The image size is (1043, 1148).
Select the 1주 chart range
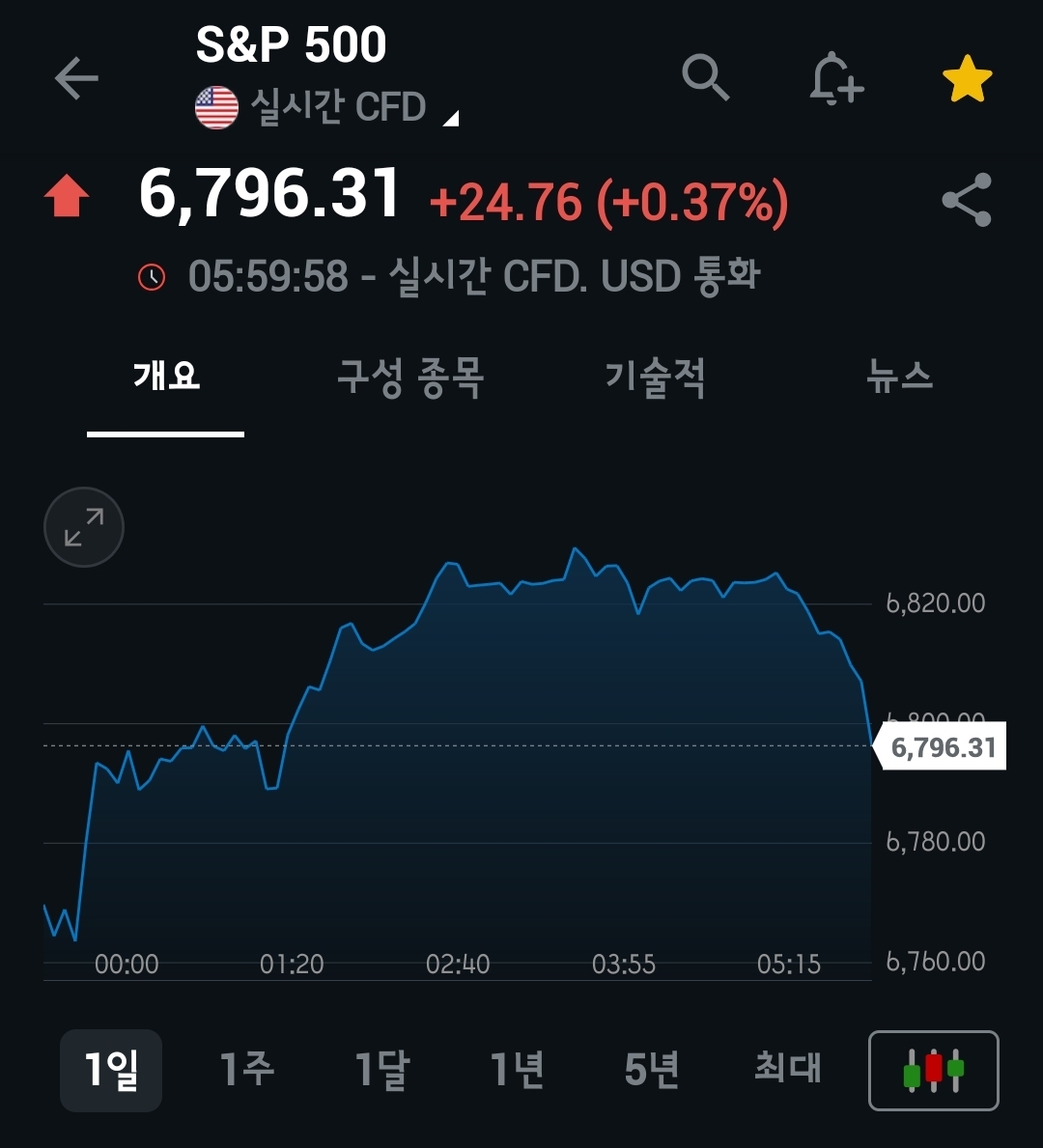click(x=246, y=1070)
